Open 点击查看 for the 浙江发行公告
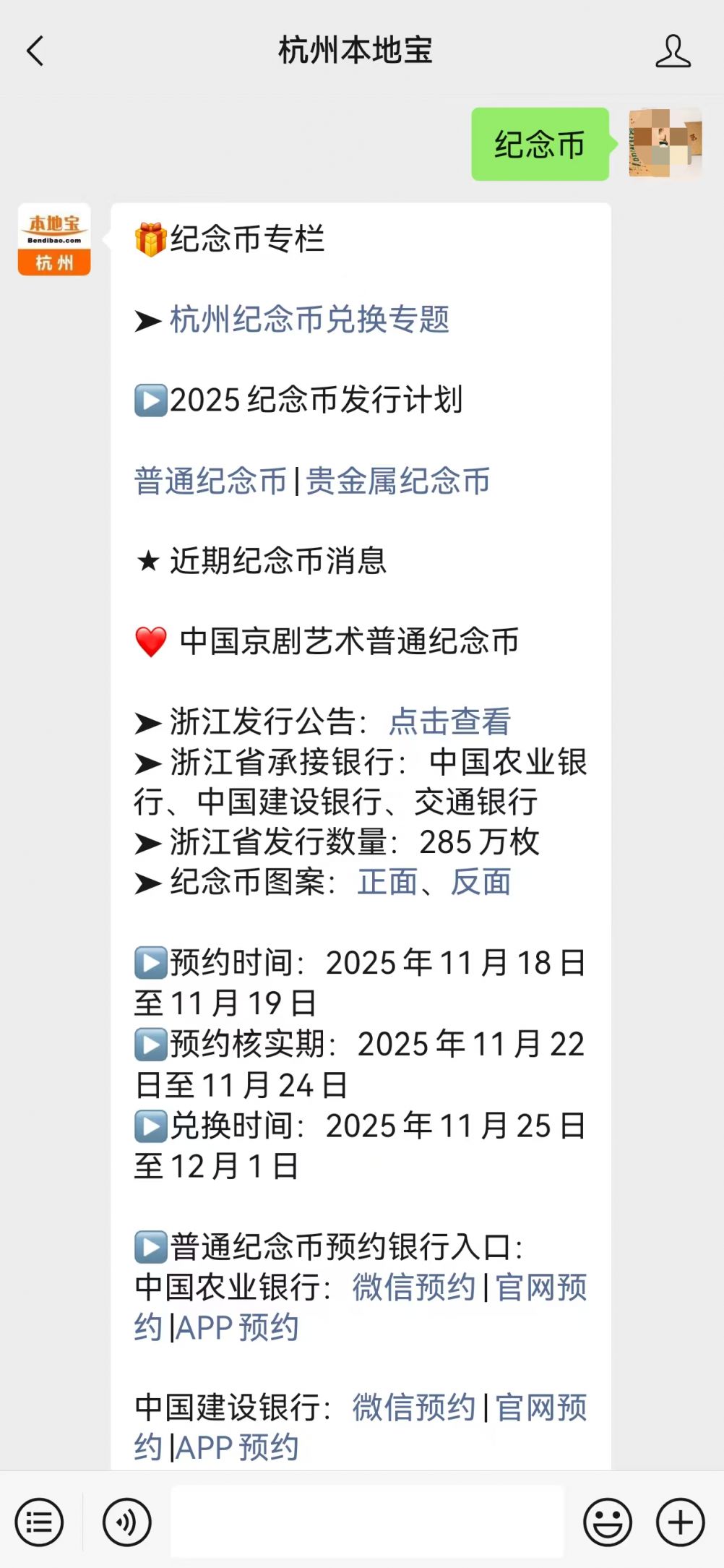The width and height of the screenshot is (724, 1568). point(449,721)
